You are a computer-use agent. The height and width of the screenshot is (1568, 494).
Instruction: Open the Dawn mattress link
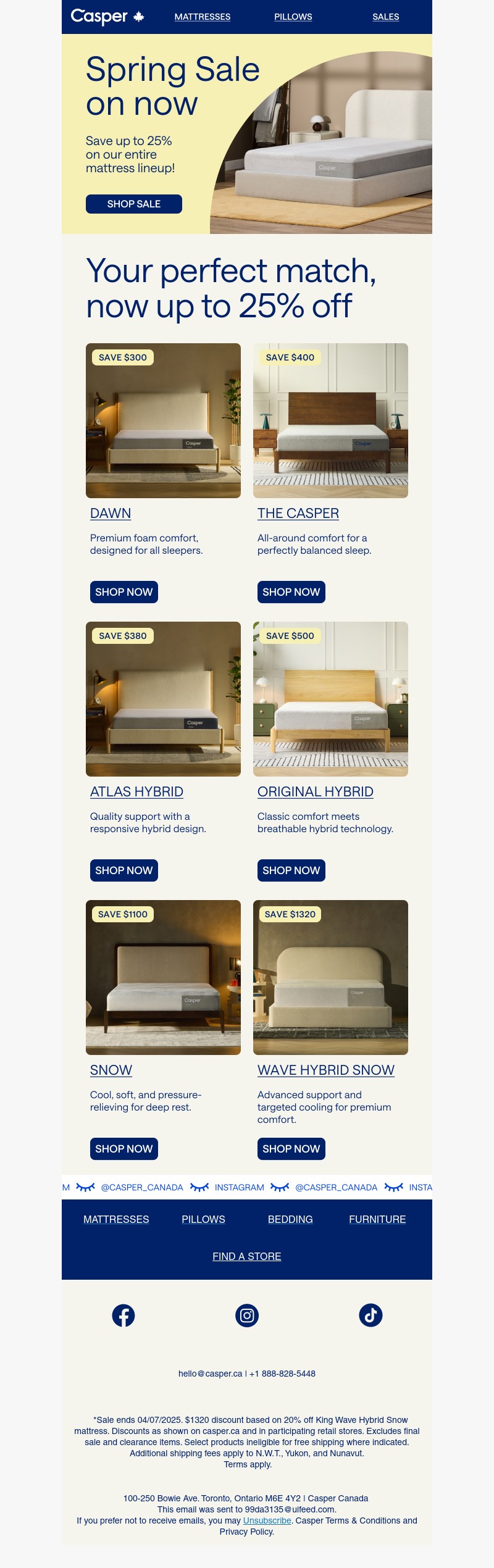coord(111,513)
